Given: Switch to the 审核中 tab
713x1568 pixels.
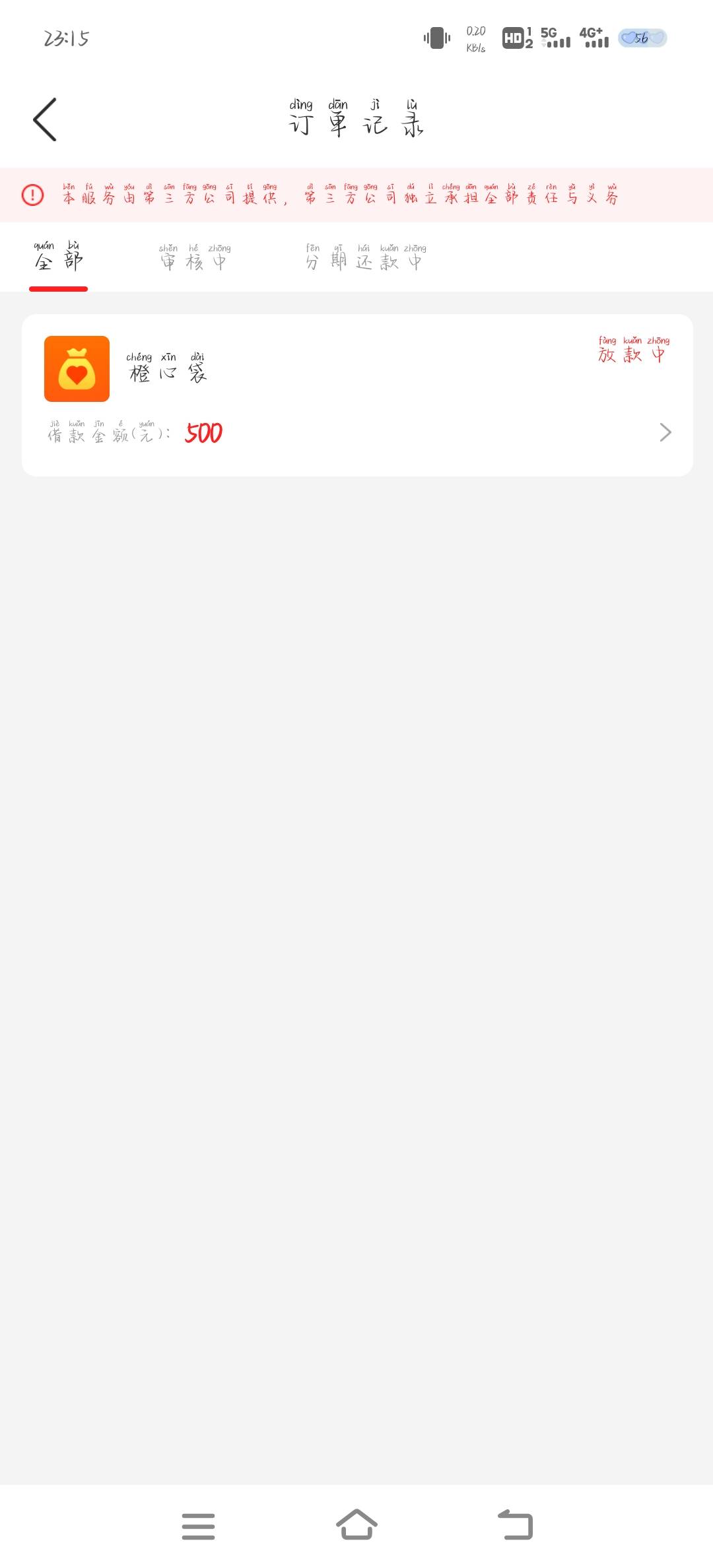Looking at the screenshot, I should pyautogui.click(x=195, y=257).
